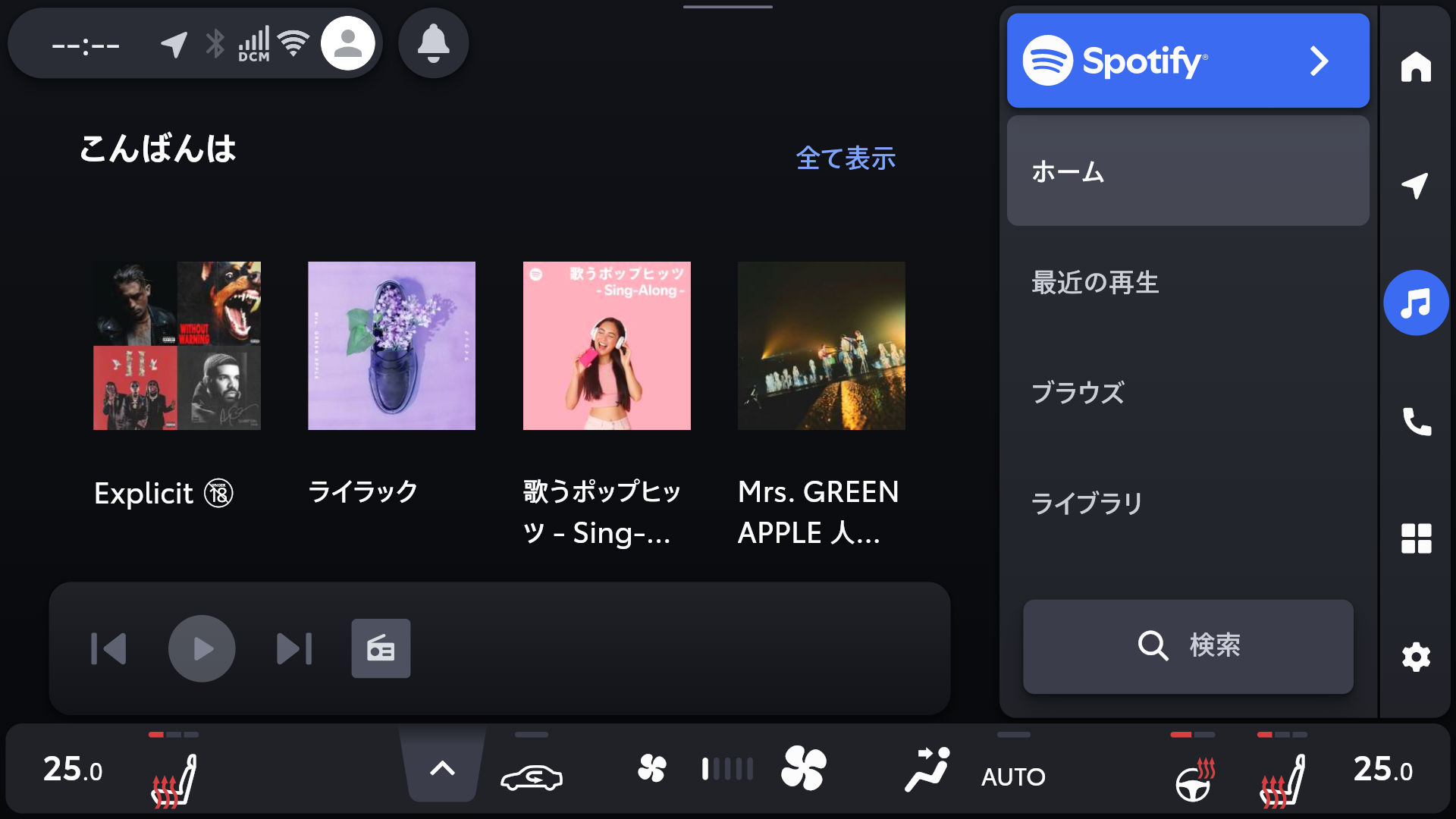Skip to the next track

coord(294,649)
